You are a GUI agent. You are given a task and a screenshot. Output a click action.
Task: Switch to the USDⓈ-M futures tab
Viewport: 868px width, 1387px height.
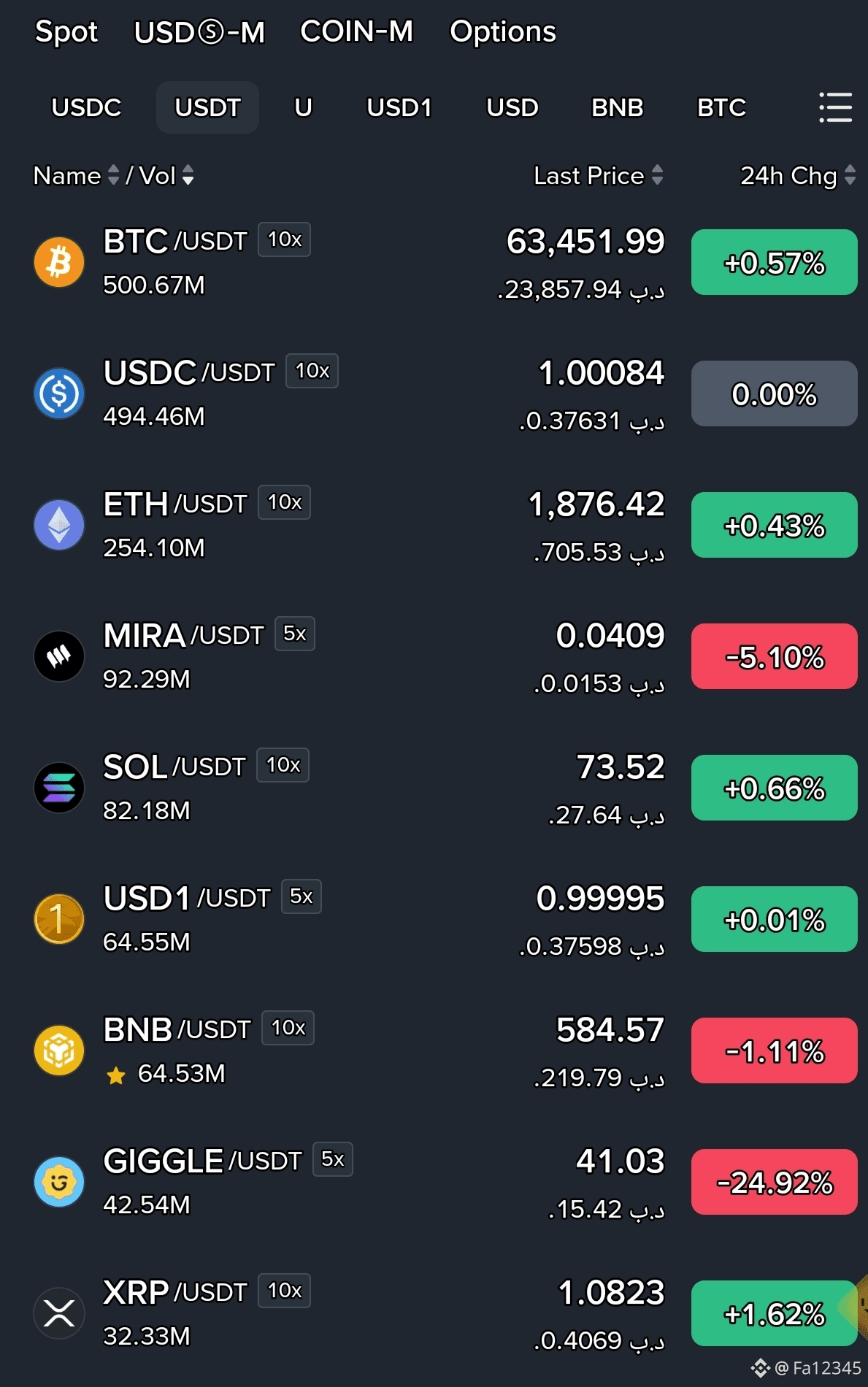pos(199,31)
